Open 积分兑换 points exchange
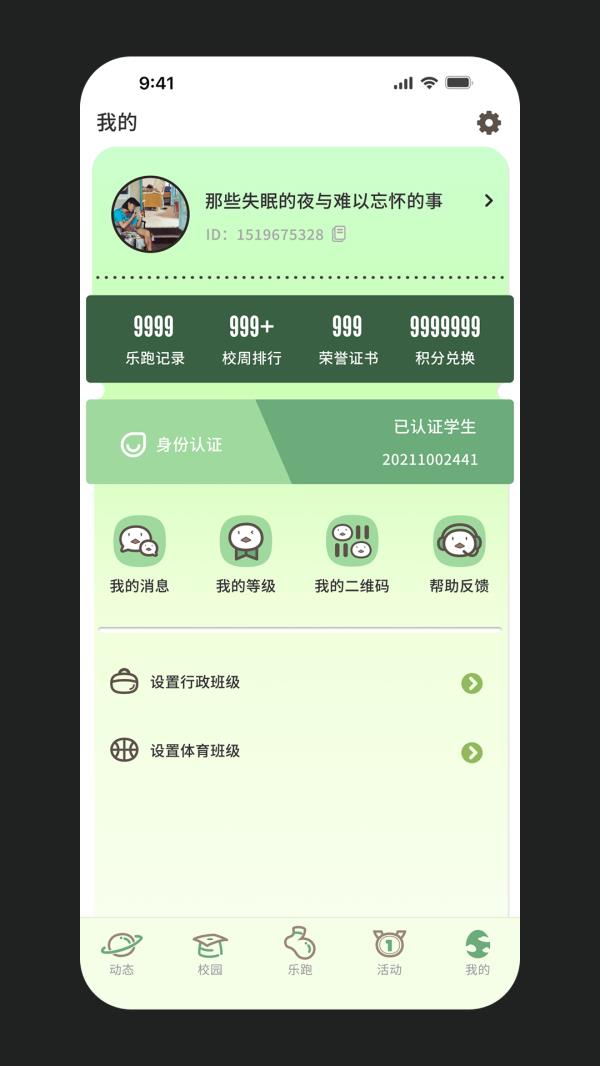The height and width of the screenshot is (1066, 600). tap(445, 339)
